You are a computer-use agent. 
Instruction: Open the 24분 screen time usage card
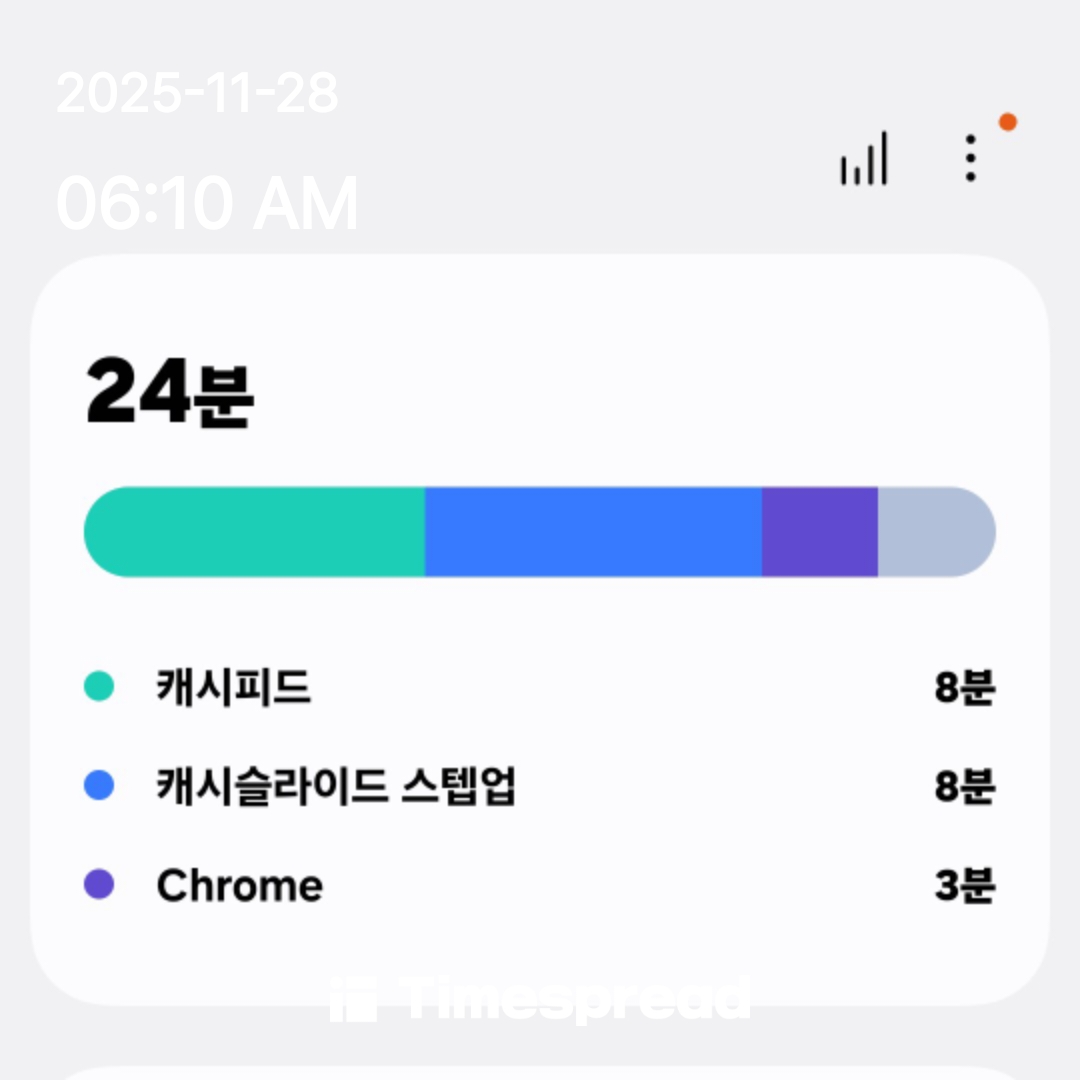[x=540, y=628]
